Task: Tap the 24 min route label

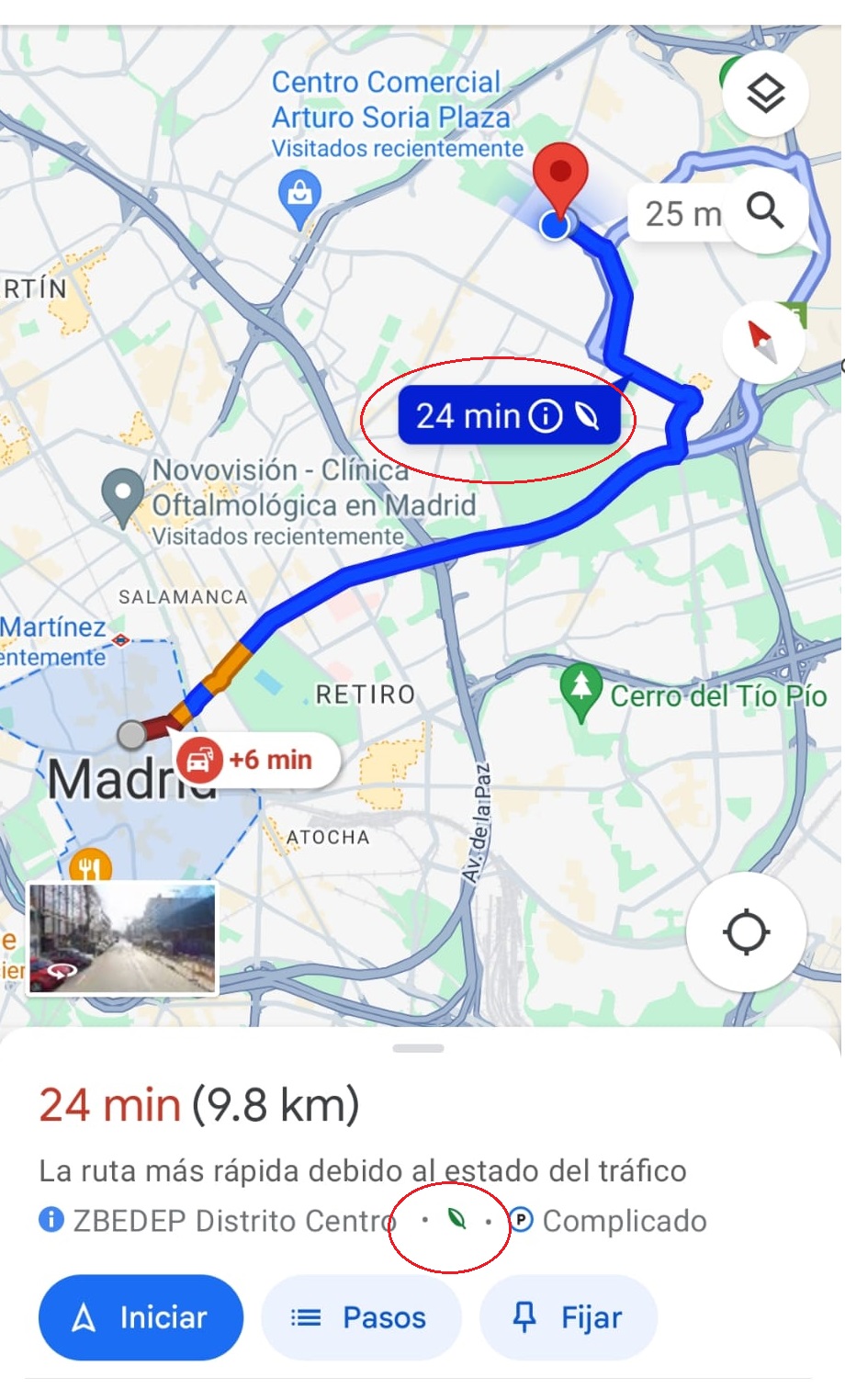Action: (508, 416)
